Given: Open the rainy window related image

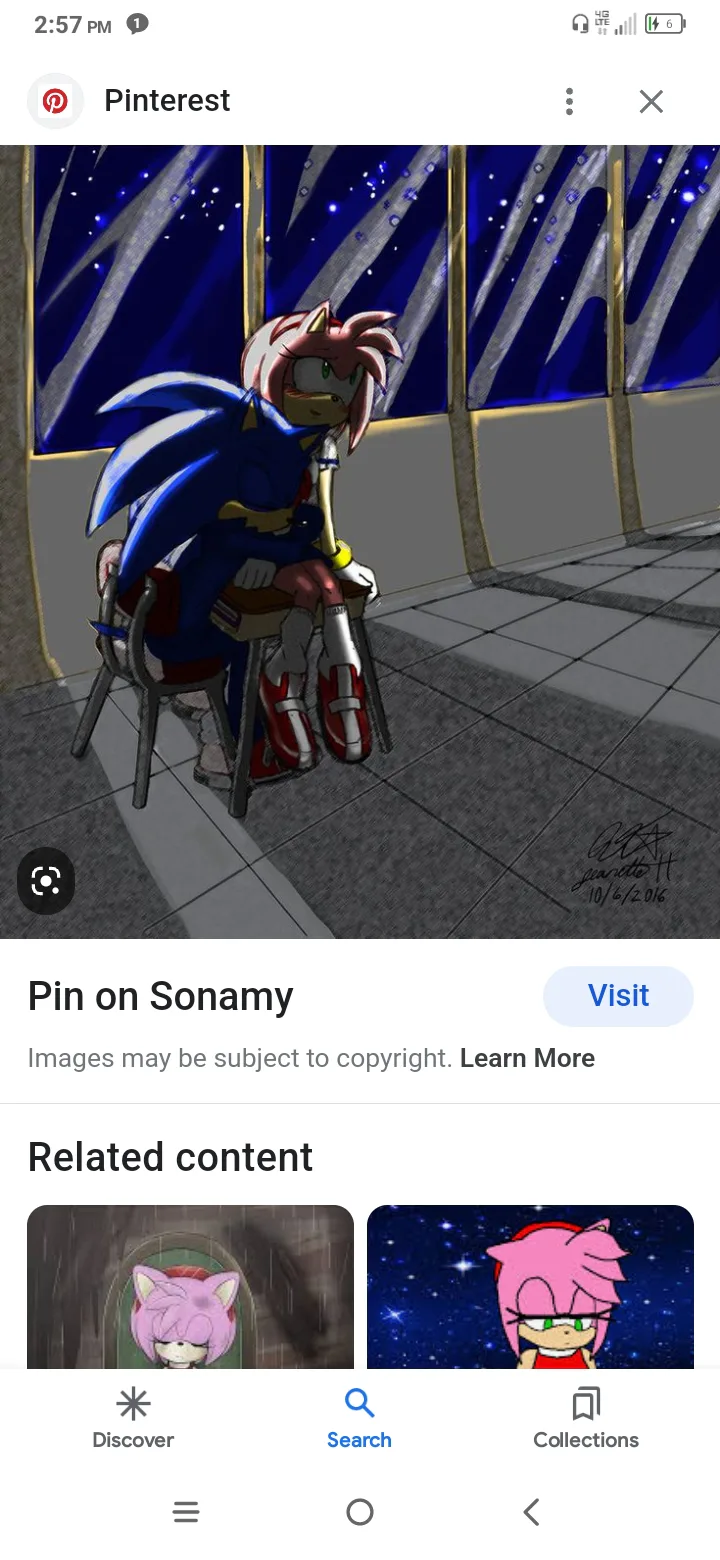Looking at the screenshot, I should (x=190, y=1286).
